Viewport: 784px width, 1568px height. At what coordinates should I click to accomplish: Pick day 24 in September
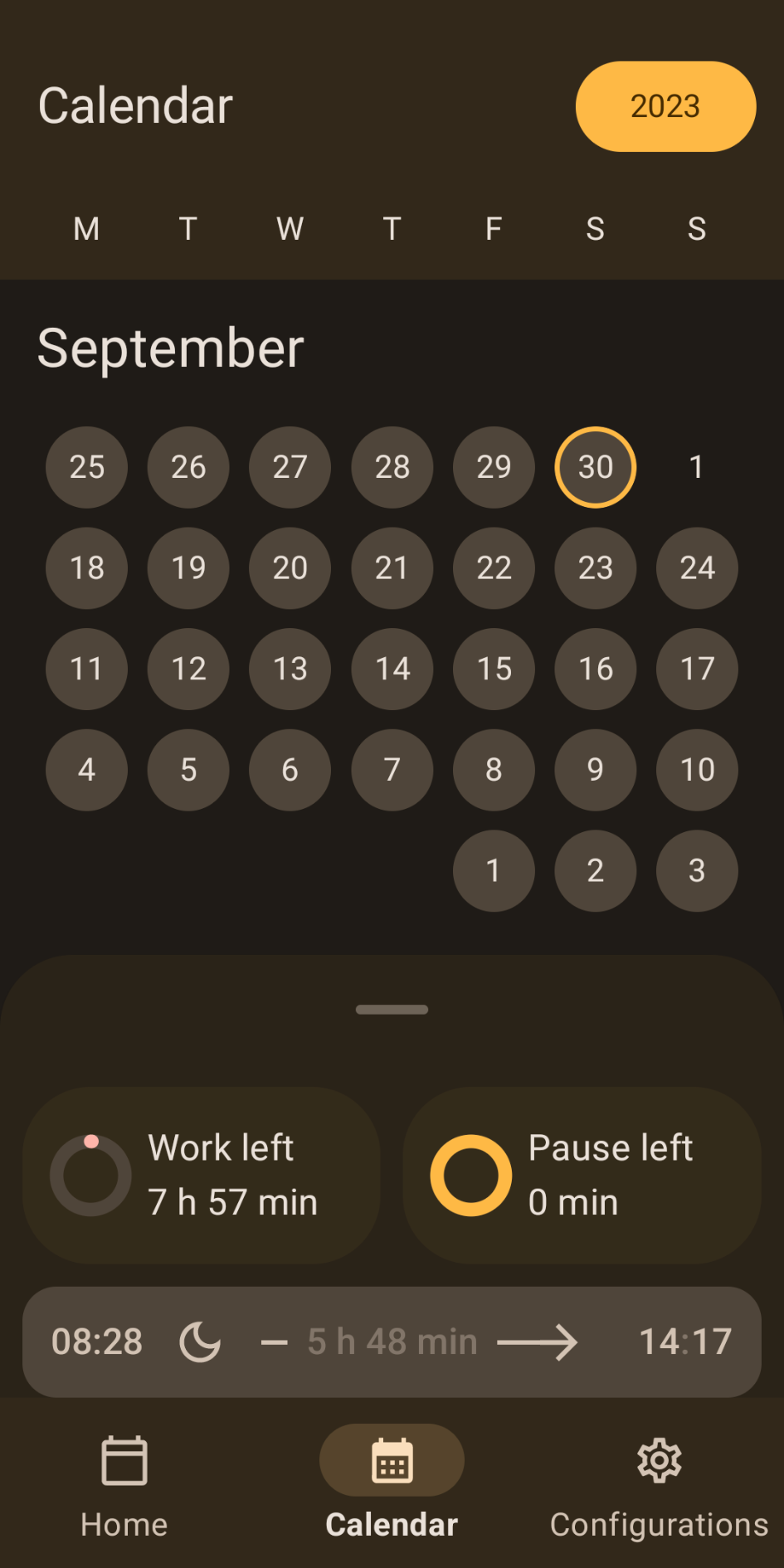697,568
